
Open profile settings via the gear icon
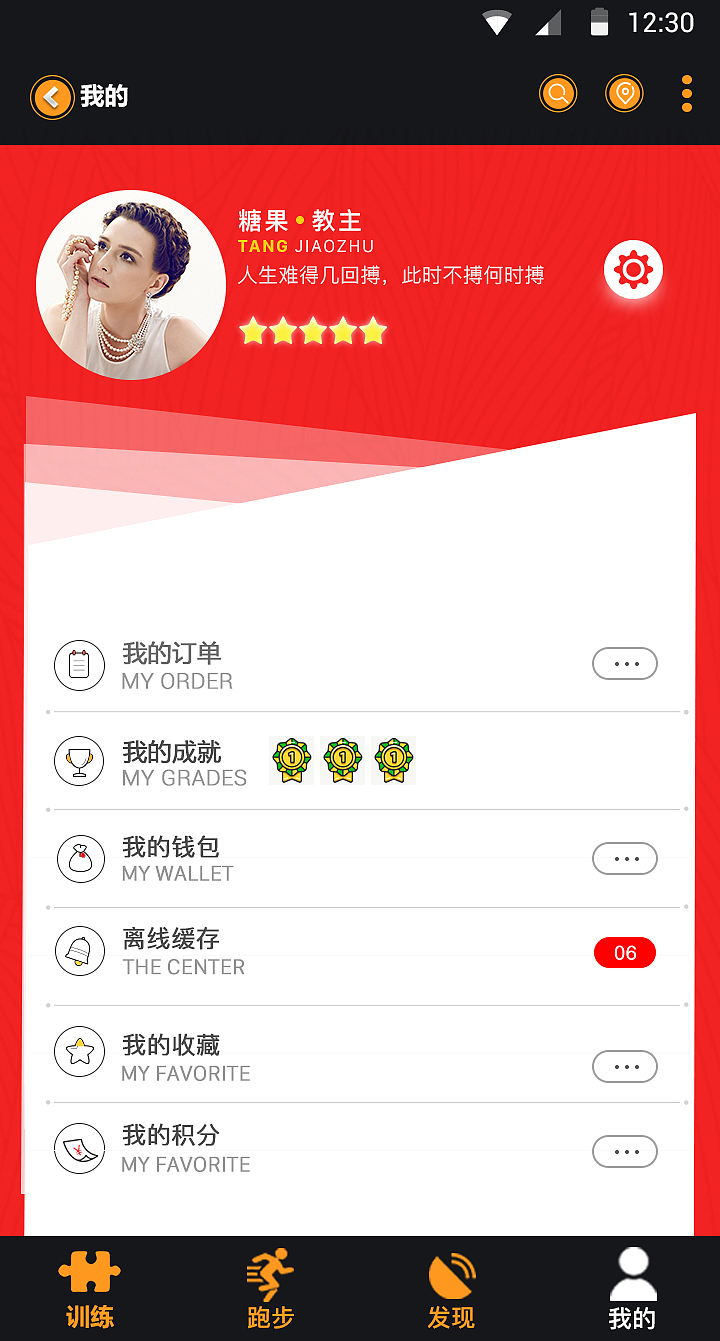pyautogui.click(x=632, y=270)
